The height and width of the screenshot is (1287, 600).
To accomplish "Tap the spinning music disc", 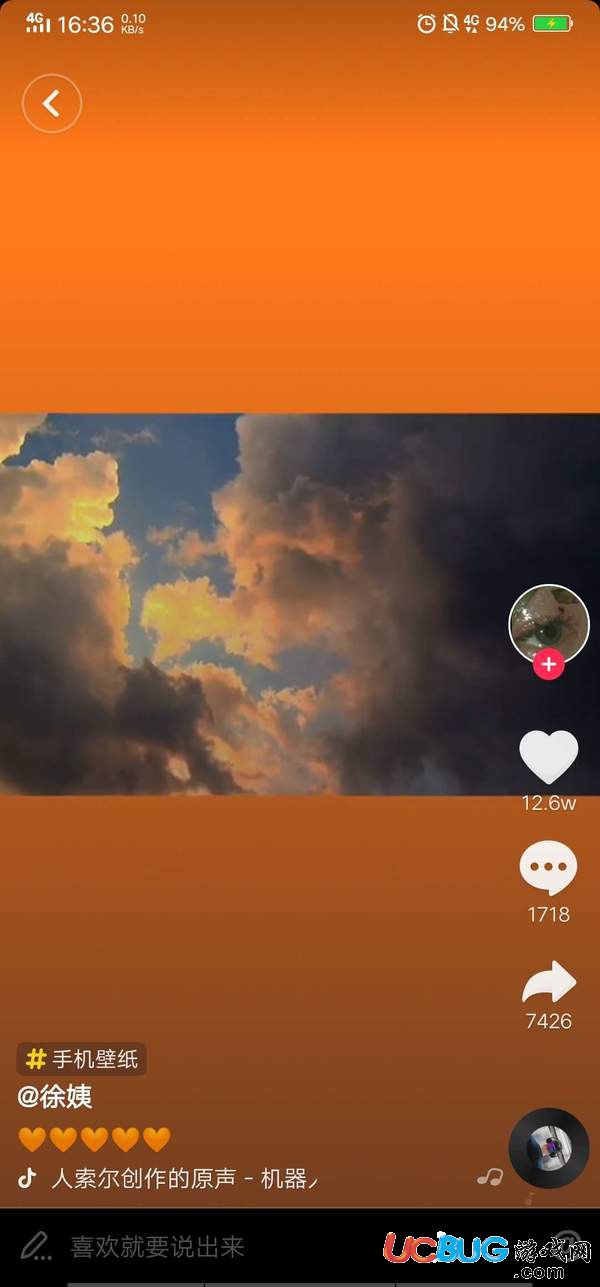I will 548,1147.
